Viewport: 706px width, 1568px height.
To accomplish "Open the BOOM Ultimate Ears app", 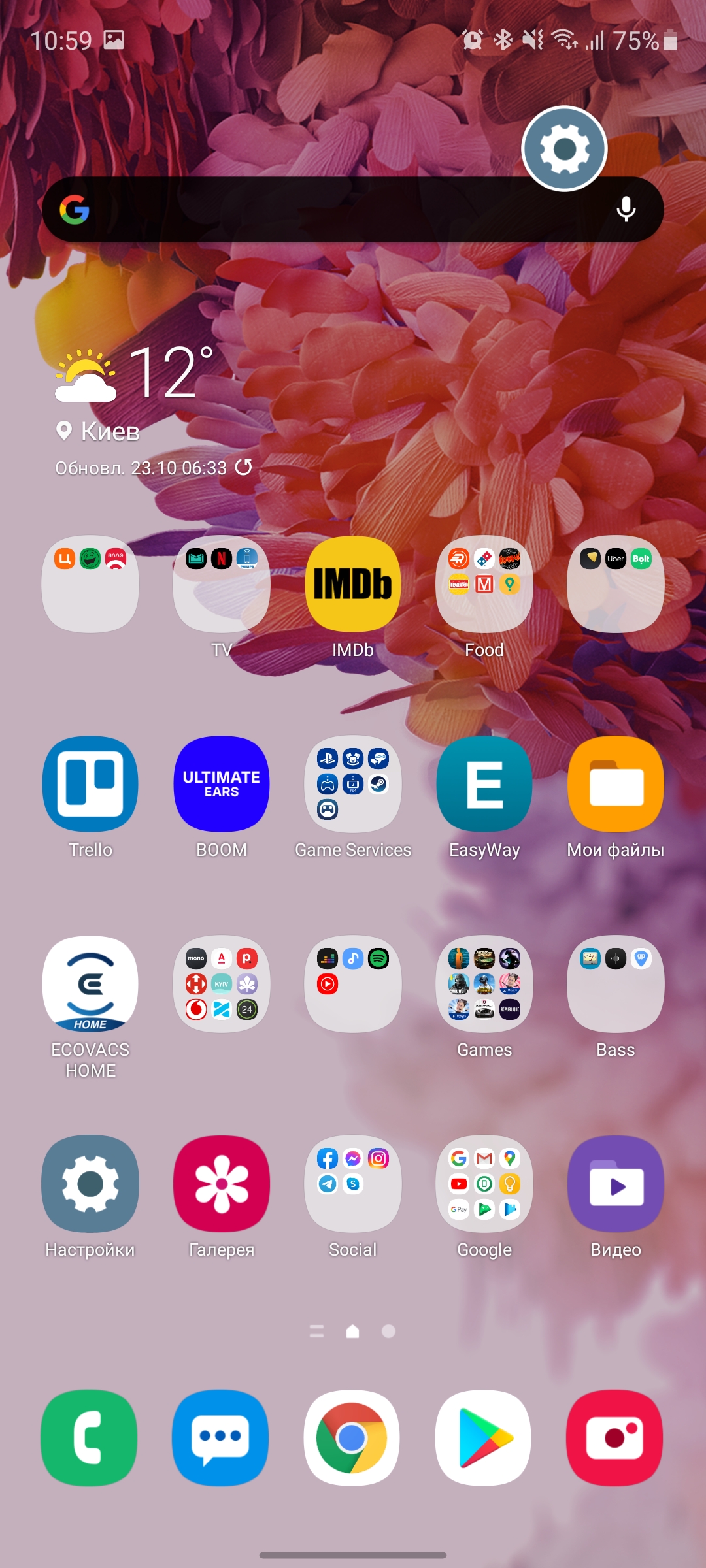I will pos(221,784).
